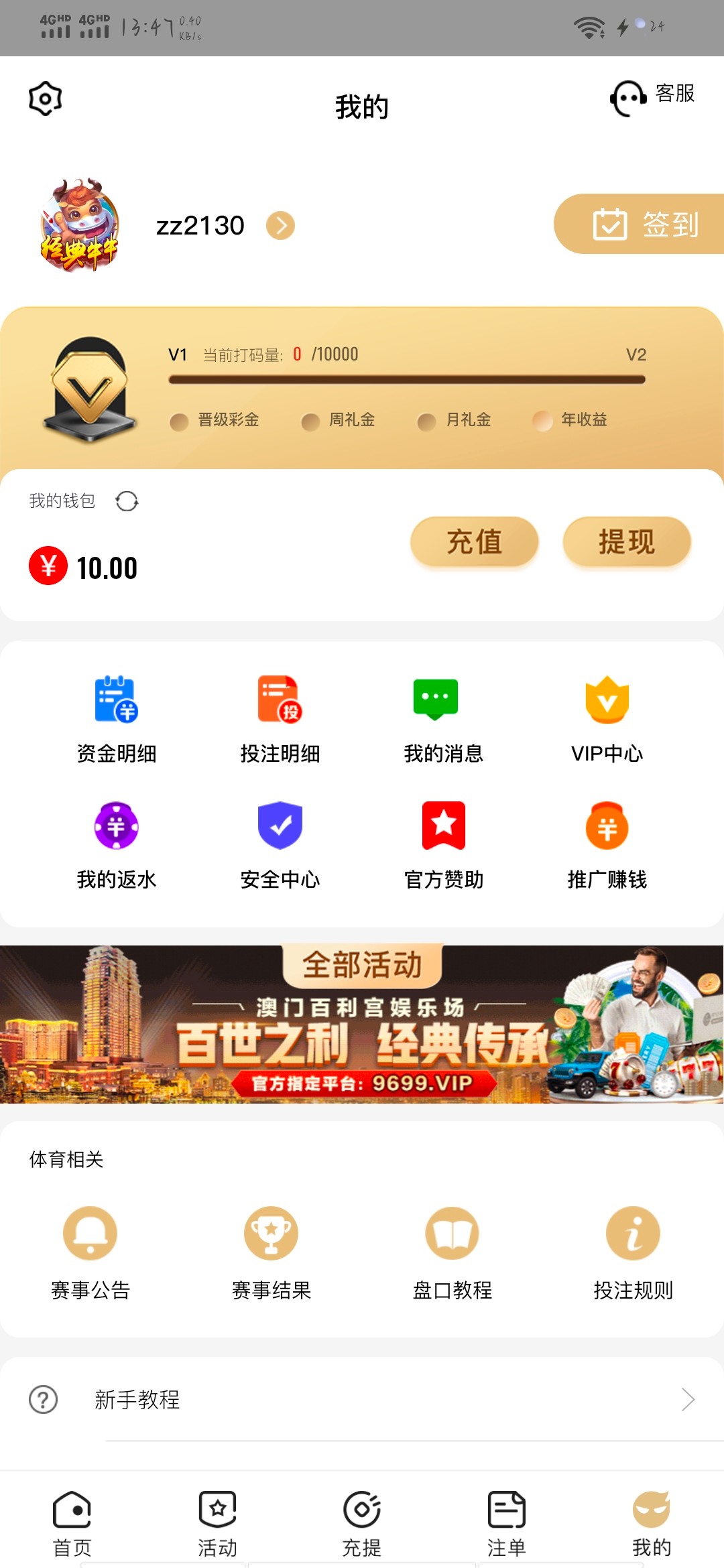
Task: Open 赛事公告 announcements
Action: (90, 1252)
